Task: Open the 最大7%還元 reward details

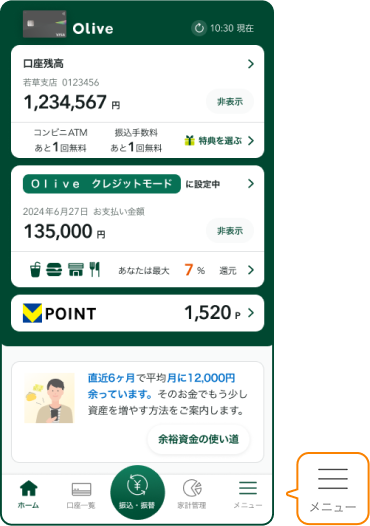Action: point(138,270)
